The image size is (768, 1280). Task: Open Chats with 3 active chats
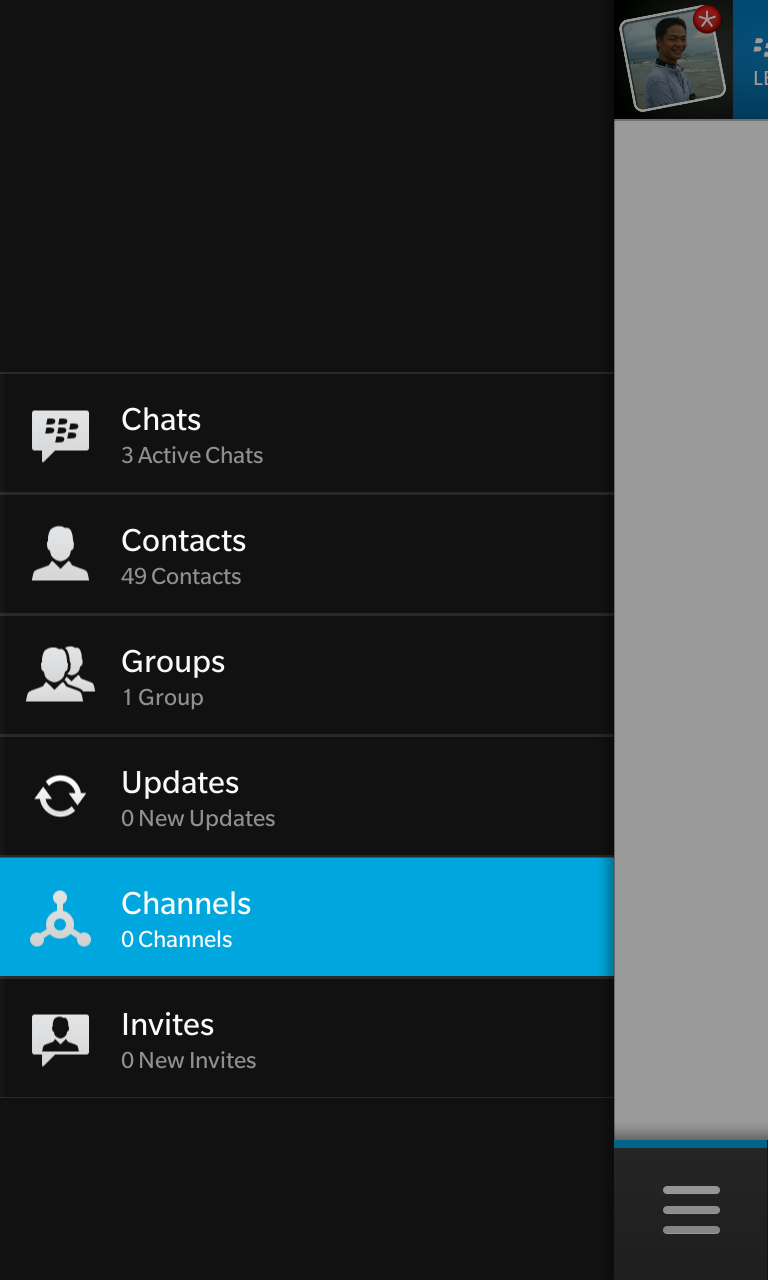coord(306,434)
